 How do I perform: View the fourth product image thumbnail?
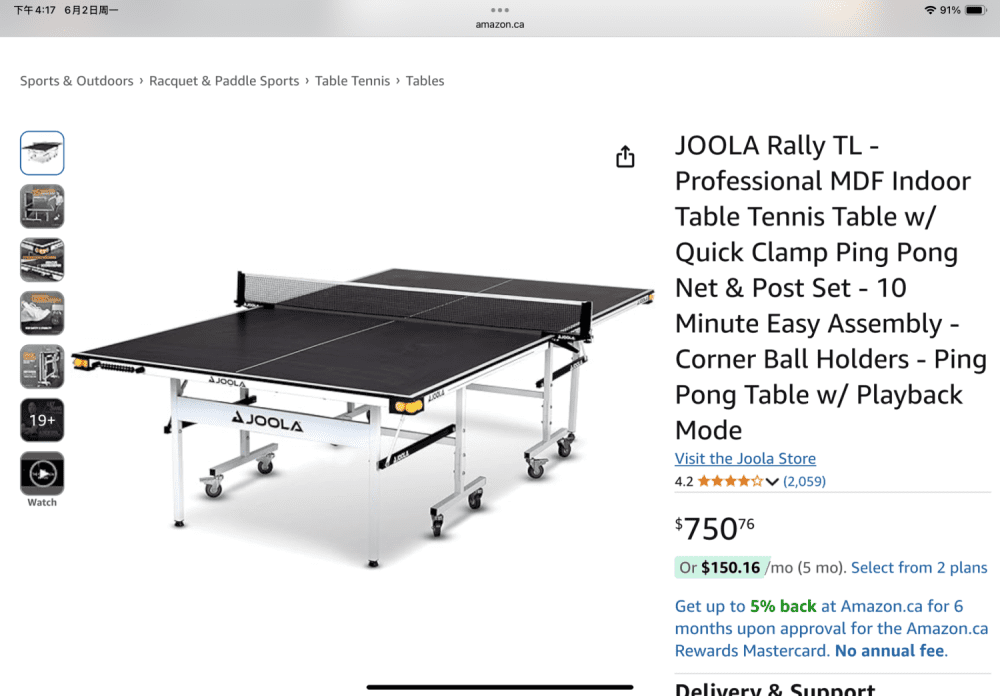42,313
